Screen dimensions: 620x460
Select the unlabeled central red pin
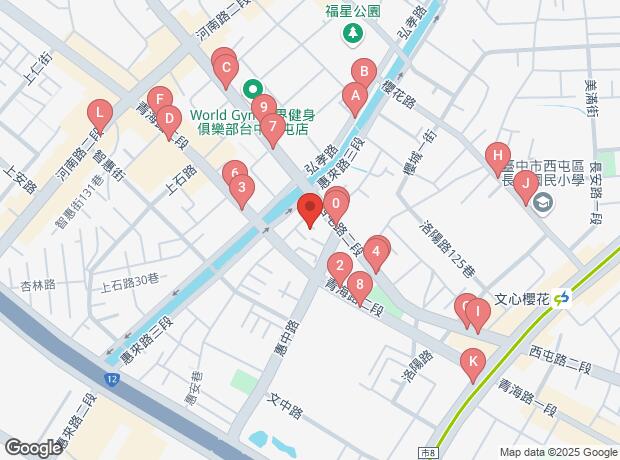tap(309, 210)
